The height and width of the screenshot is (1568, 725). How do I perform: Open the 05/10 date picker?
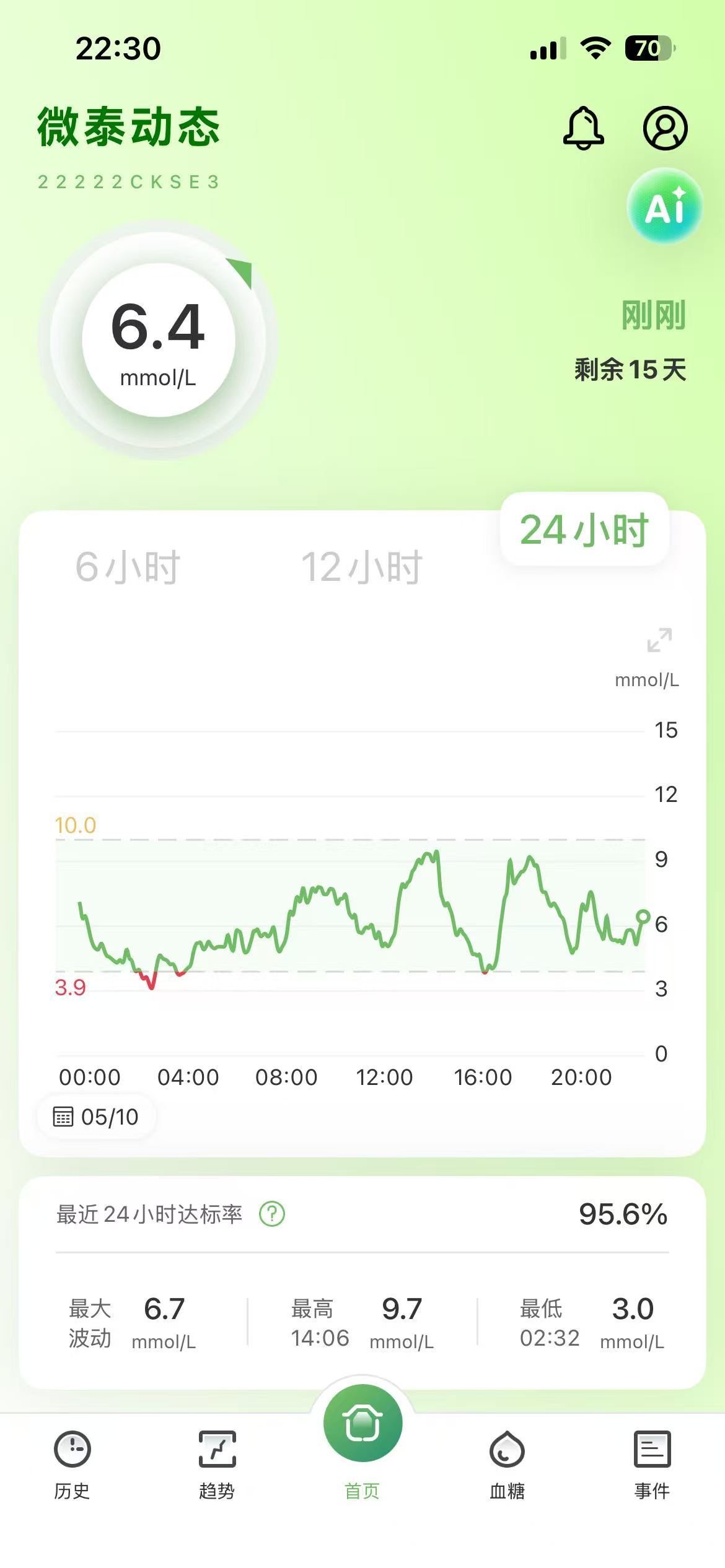click(96, 1117)
